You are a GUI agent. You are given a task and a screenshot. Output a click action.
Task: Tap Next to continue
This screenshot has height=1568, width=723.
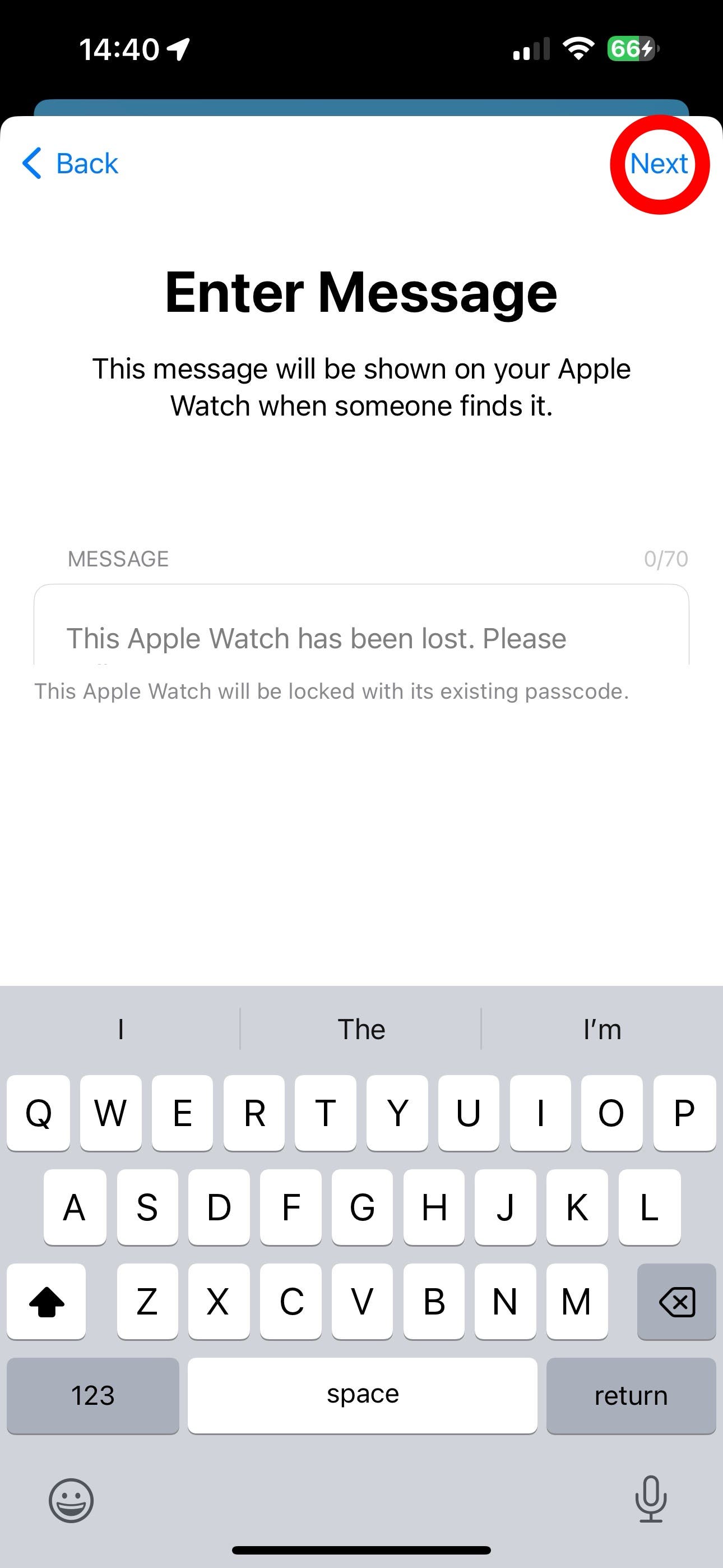(x=659, y=164)
